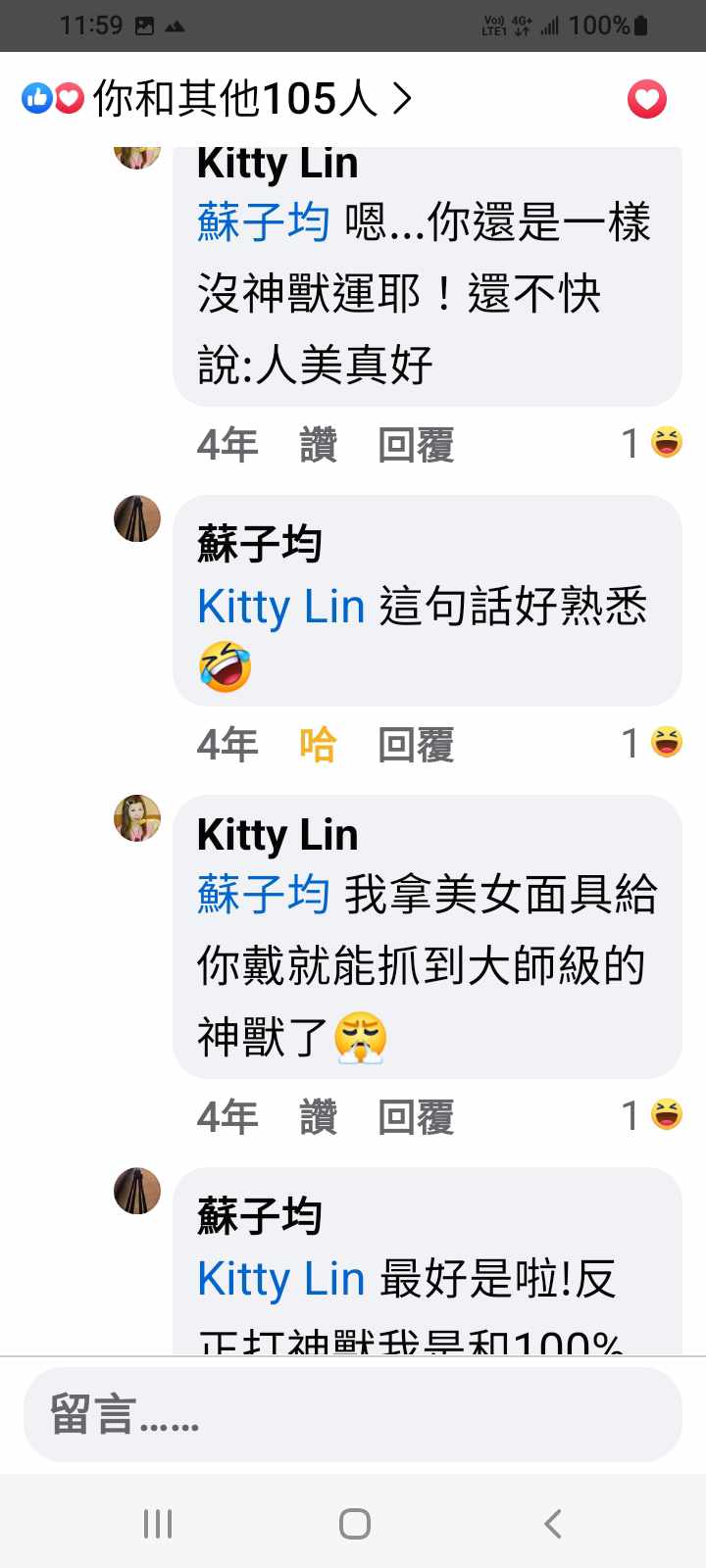Tap the heart reaction button at top right
The height and width of the screenshot is (1568, 706).
pyautogui.click(x=646, y=99)
